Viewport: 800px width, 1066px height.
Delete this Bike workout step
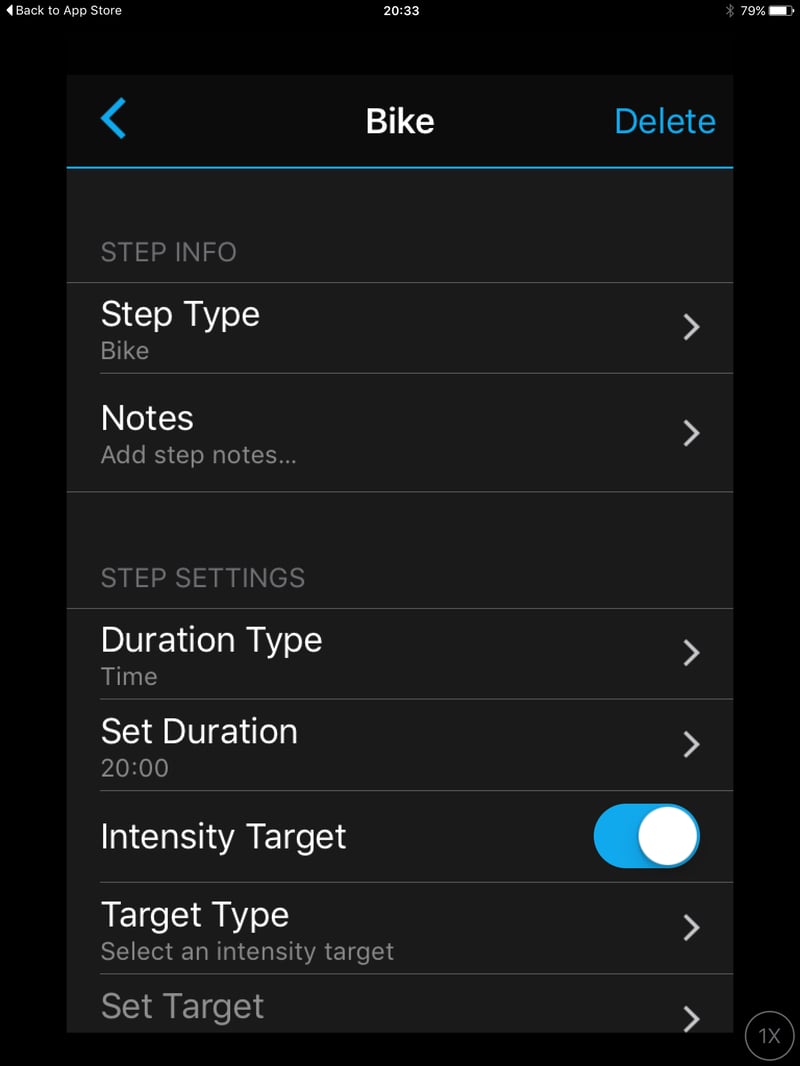point(665,120)
